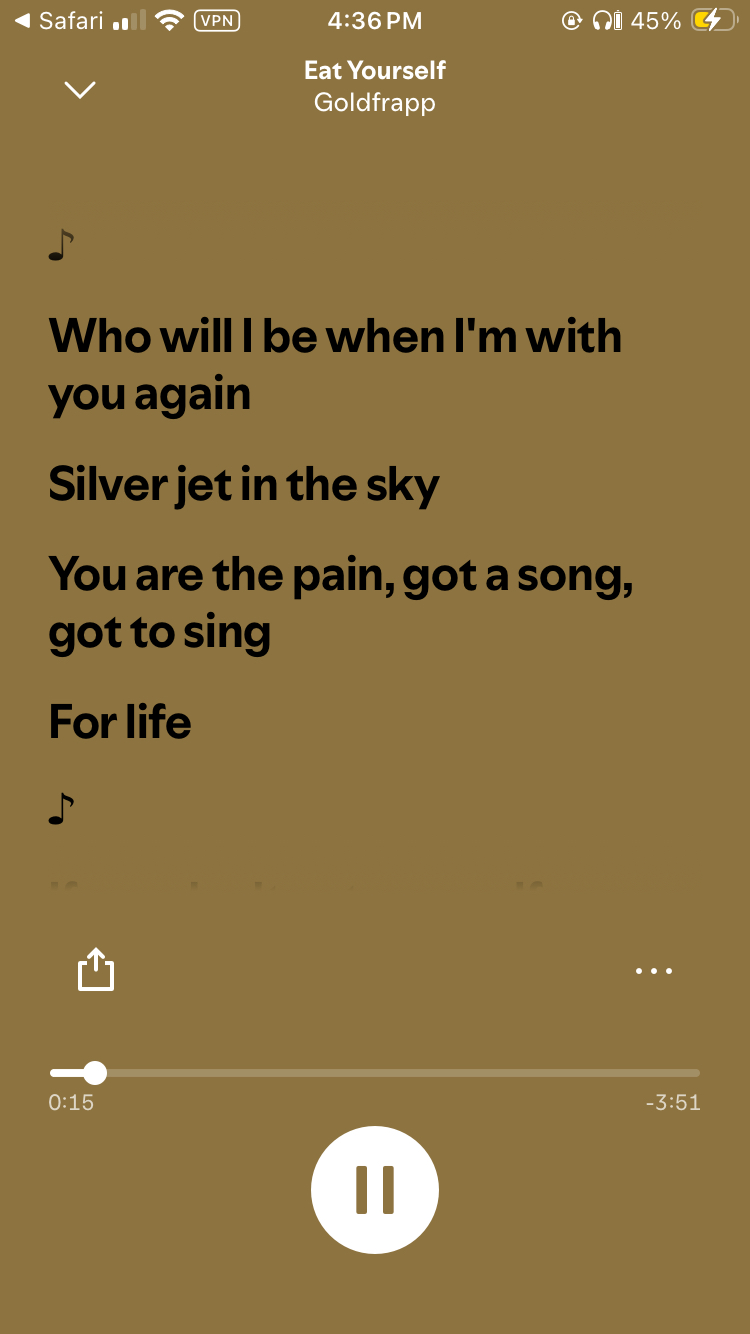This screenshot has height=1334, width=750.
Task: Jump to lyric "Silver jet in the sky"
Action: click(244, 485)
